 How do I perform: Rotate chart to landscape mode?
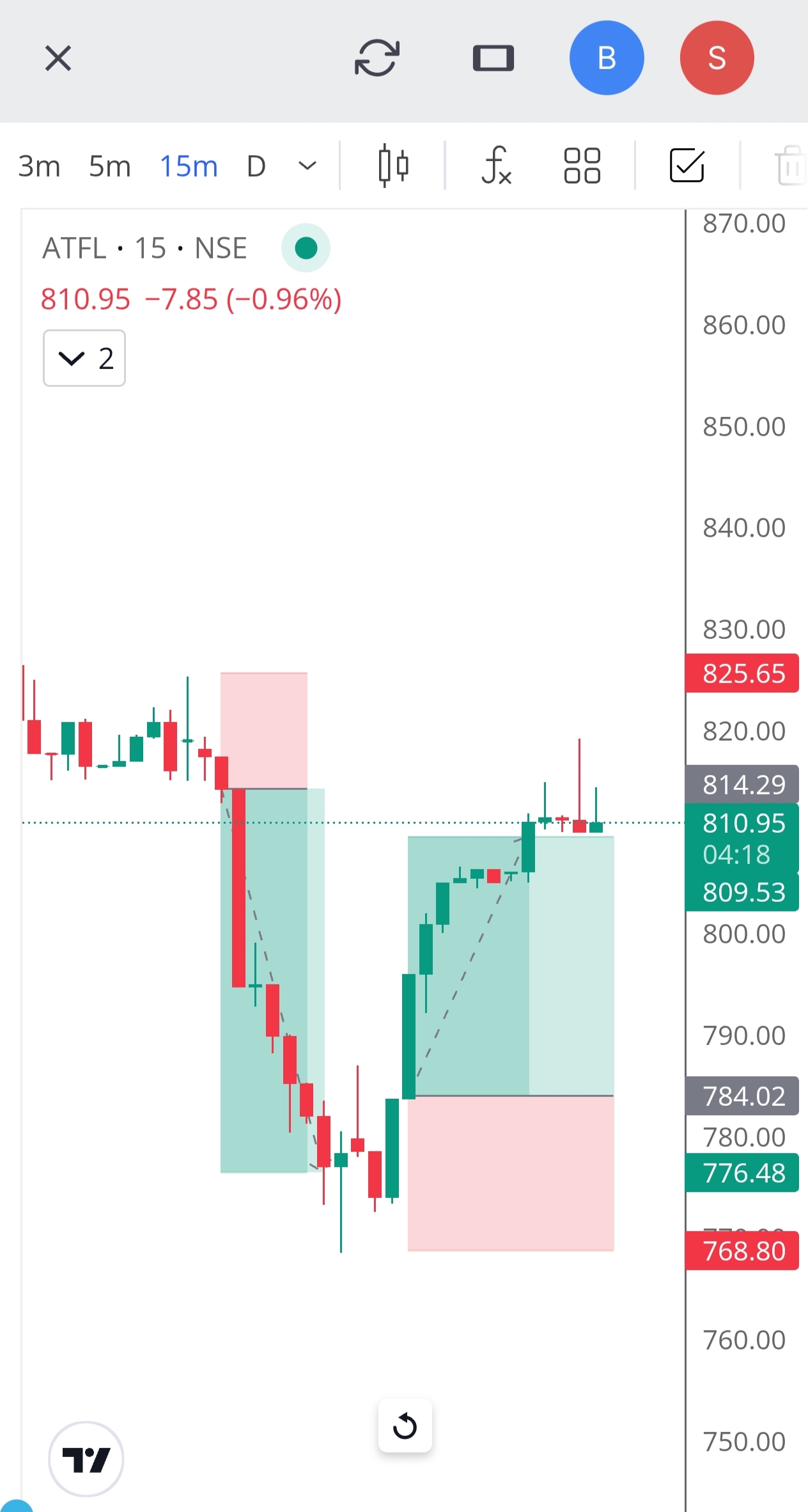click(493, 58)
